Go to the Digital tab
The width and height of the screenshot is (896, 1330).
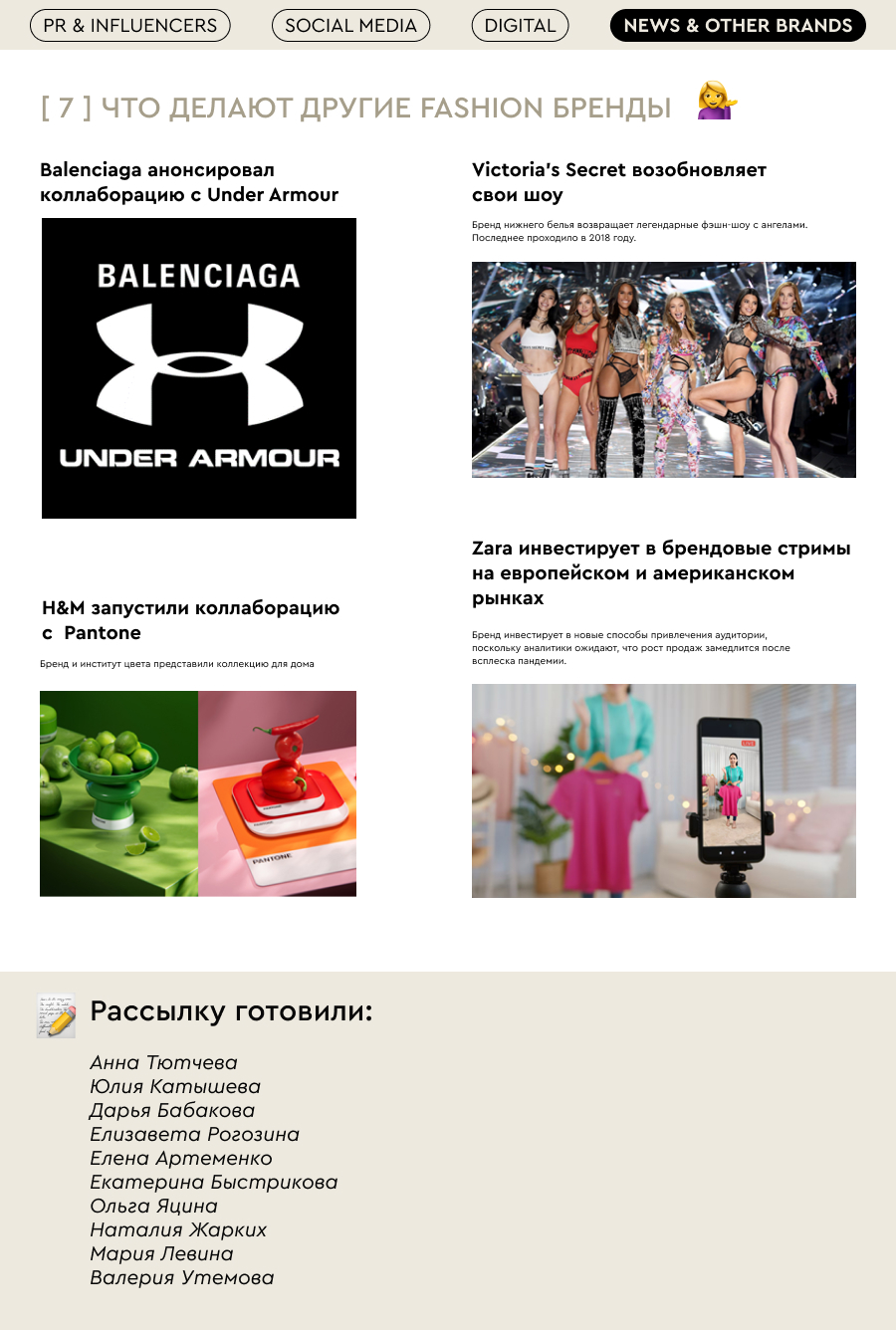(x=520, y=26)
